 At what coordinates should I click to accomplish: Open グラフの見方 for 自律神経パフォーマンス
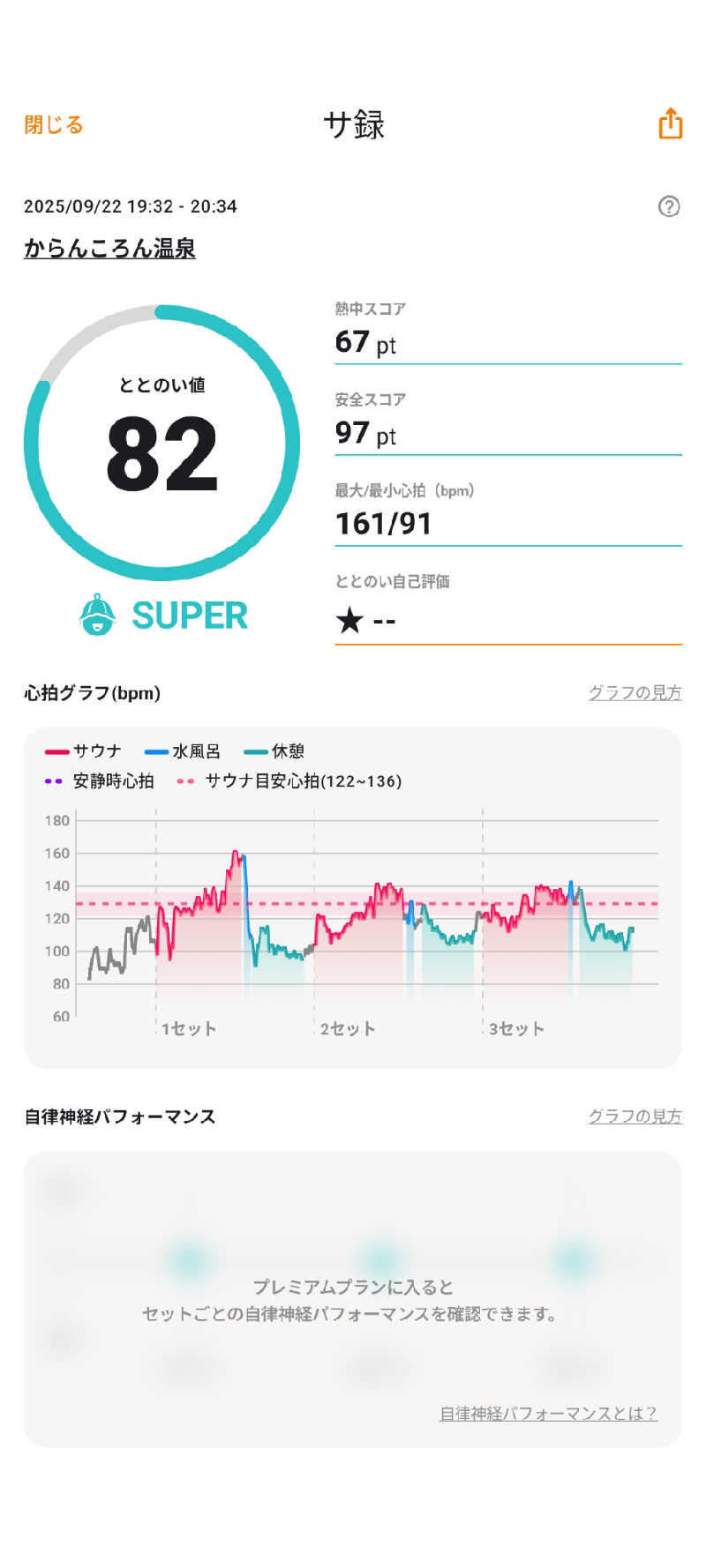click(x=635, y=1115)
